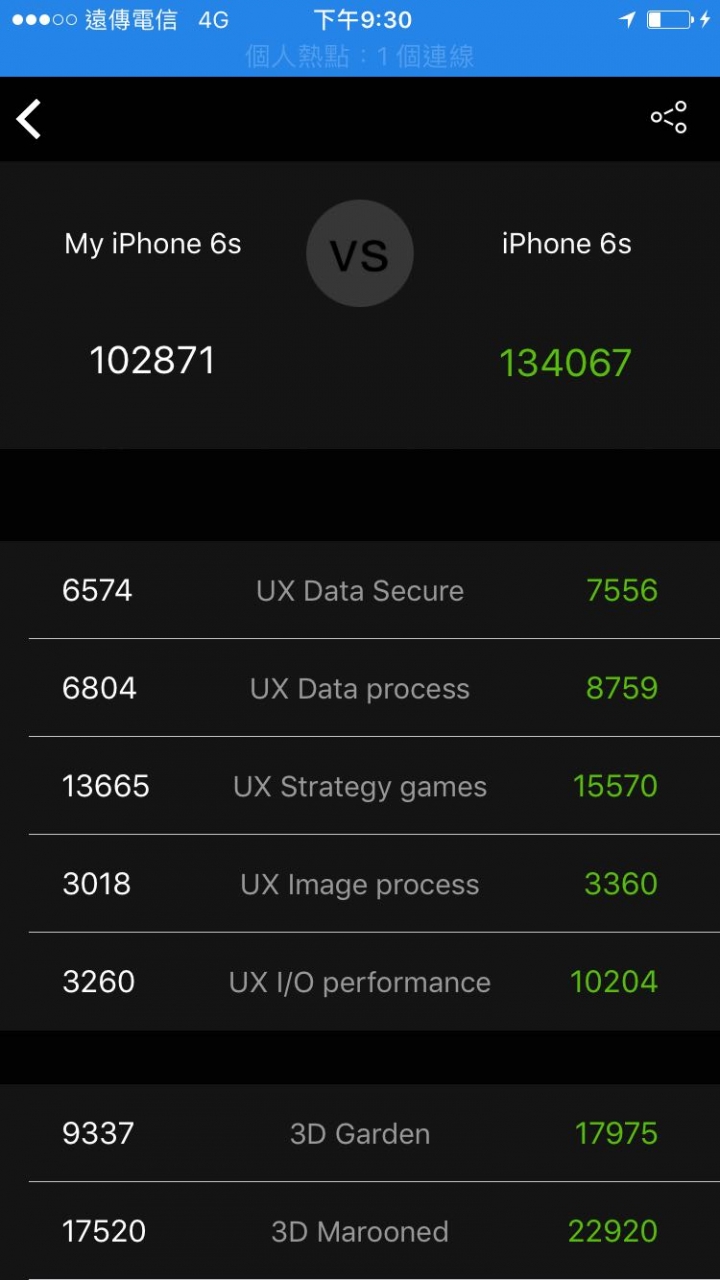Image resolution: width=720 pixels, height=1280 pixels.
Task: Go back with the top-left arrow
Action: tap(29, 119)
